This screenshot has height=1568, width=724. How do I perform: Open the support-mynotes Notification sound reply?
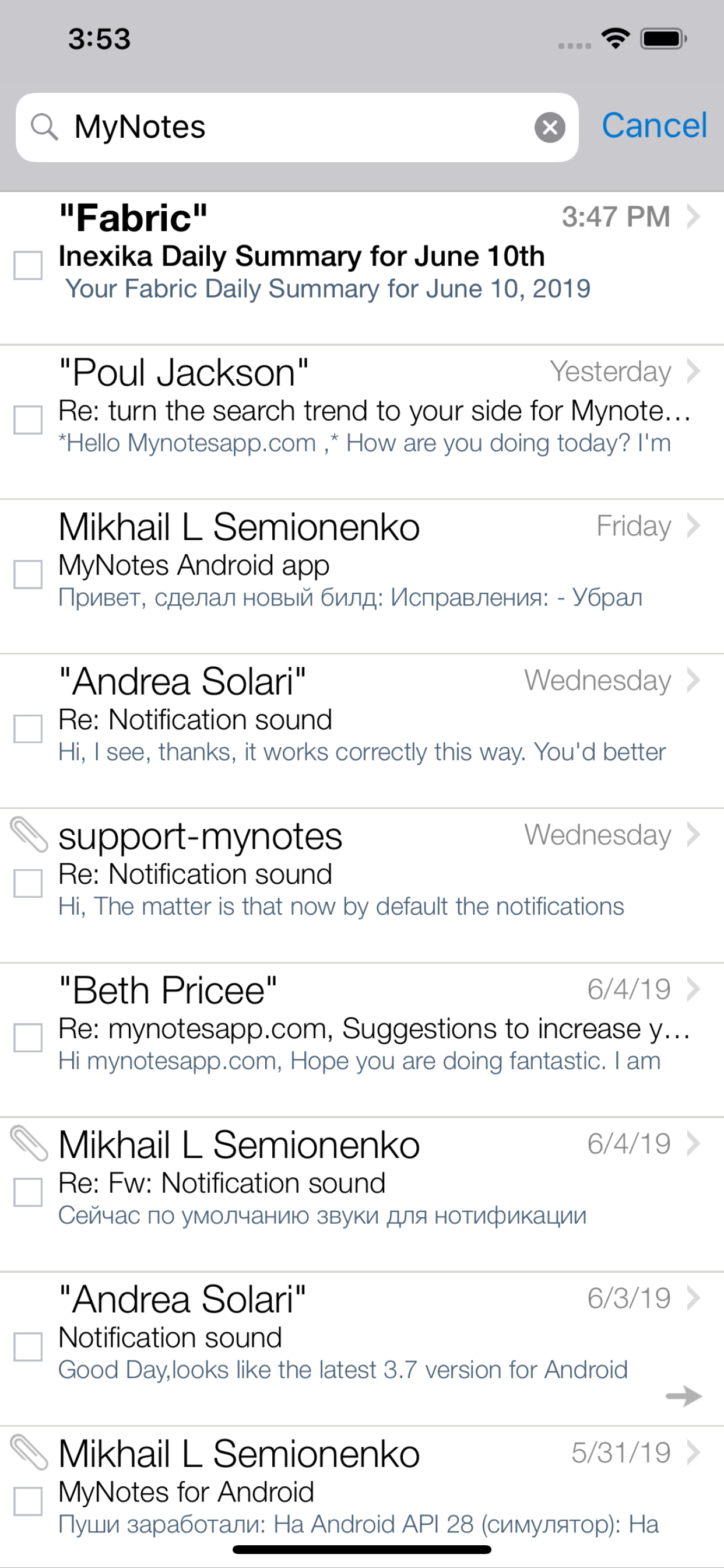[x=362, y=885]
